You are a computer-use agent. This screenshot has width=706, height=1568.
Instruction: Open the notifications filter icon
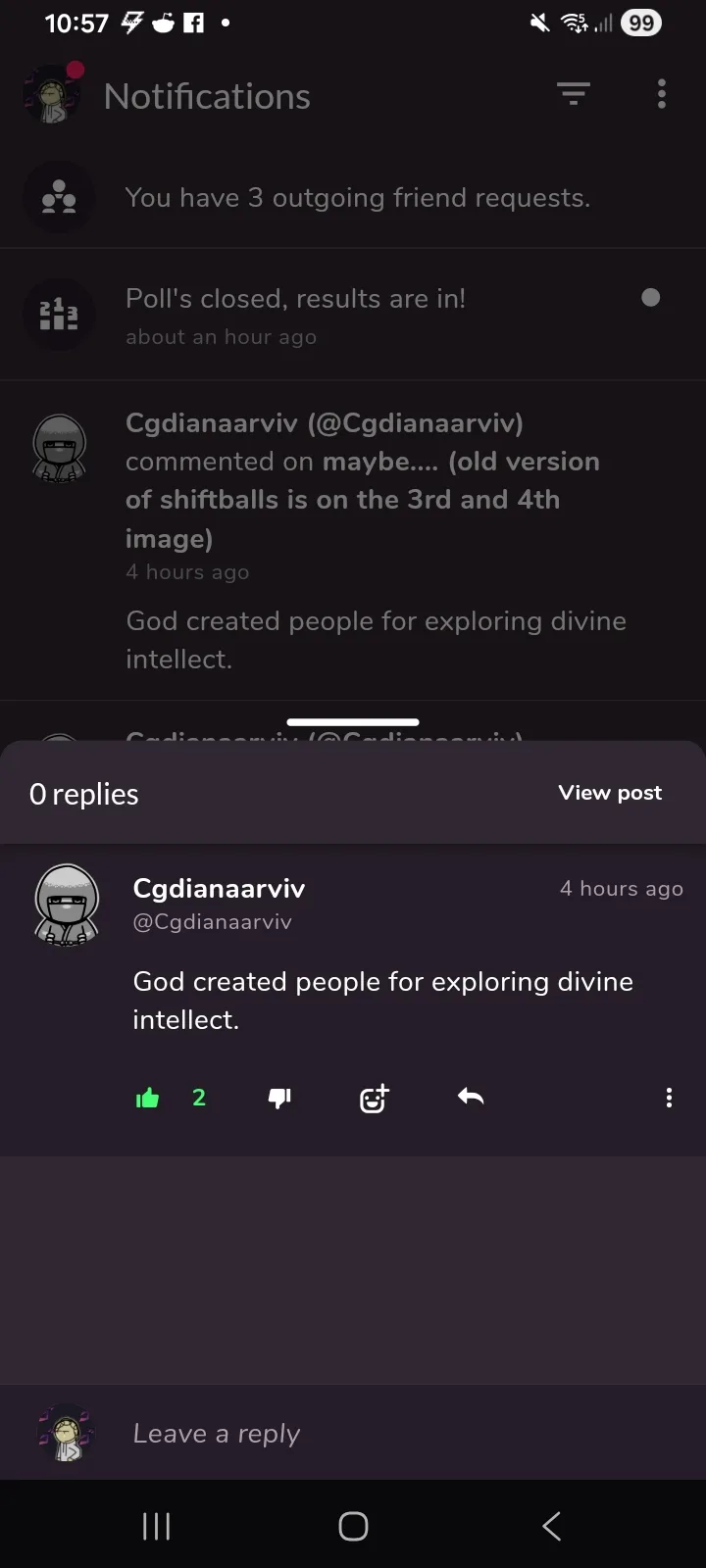(574, 94)
